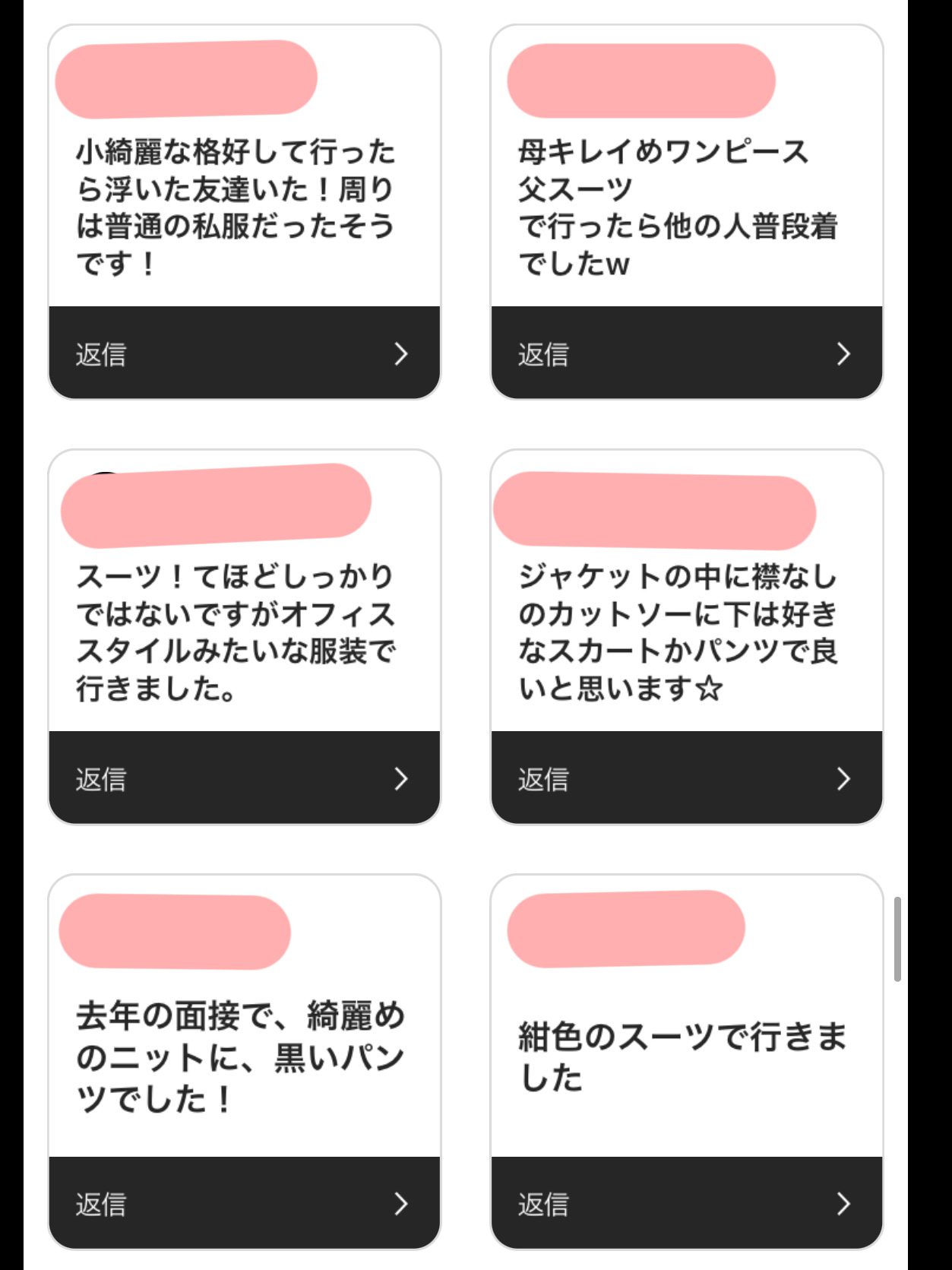Open reply for the 去年の面接で comment
The image size is (952, 1270).
(x=244, y=1203)
